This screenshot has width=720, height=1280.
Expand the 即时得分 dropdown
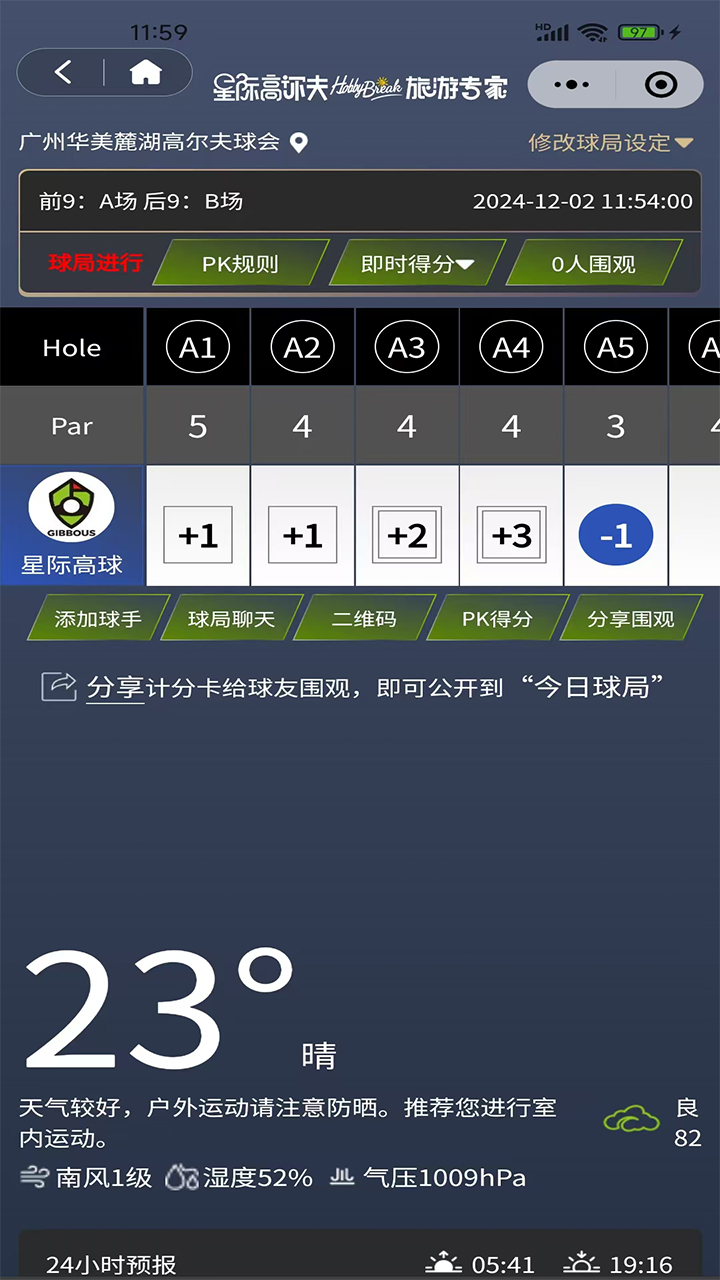click(x=417, y=264)
